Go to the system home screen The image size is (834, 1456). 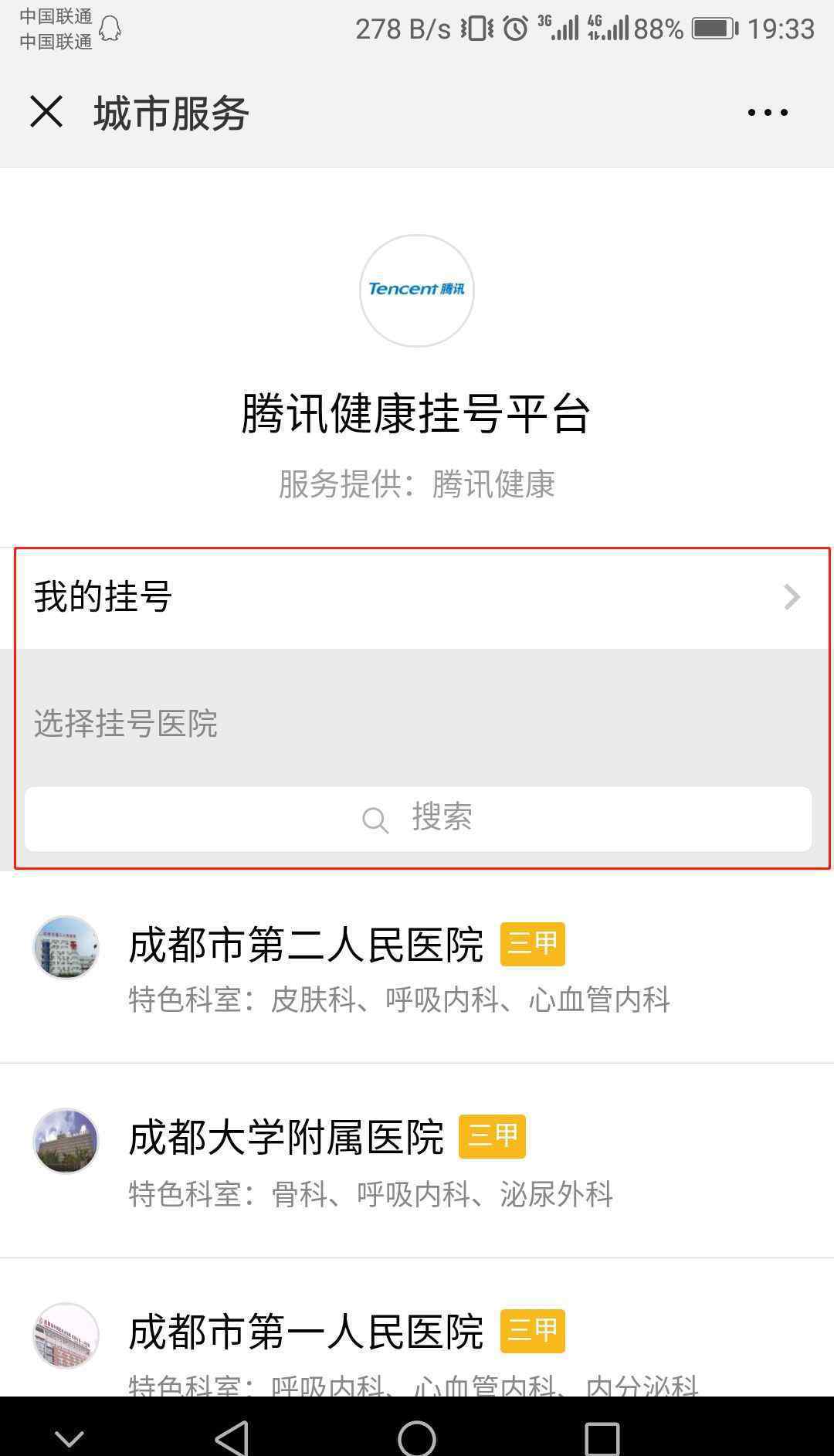(x=417, y=1438)
